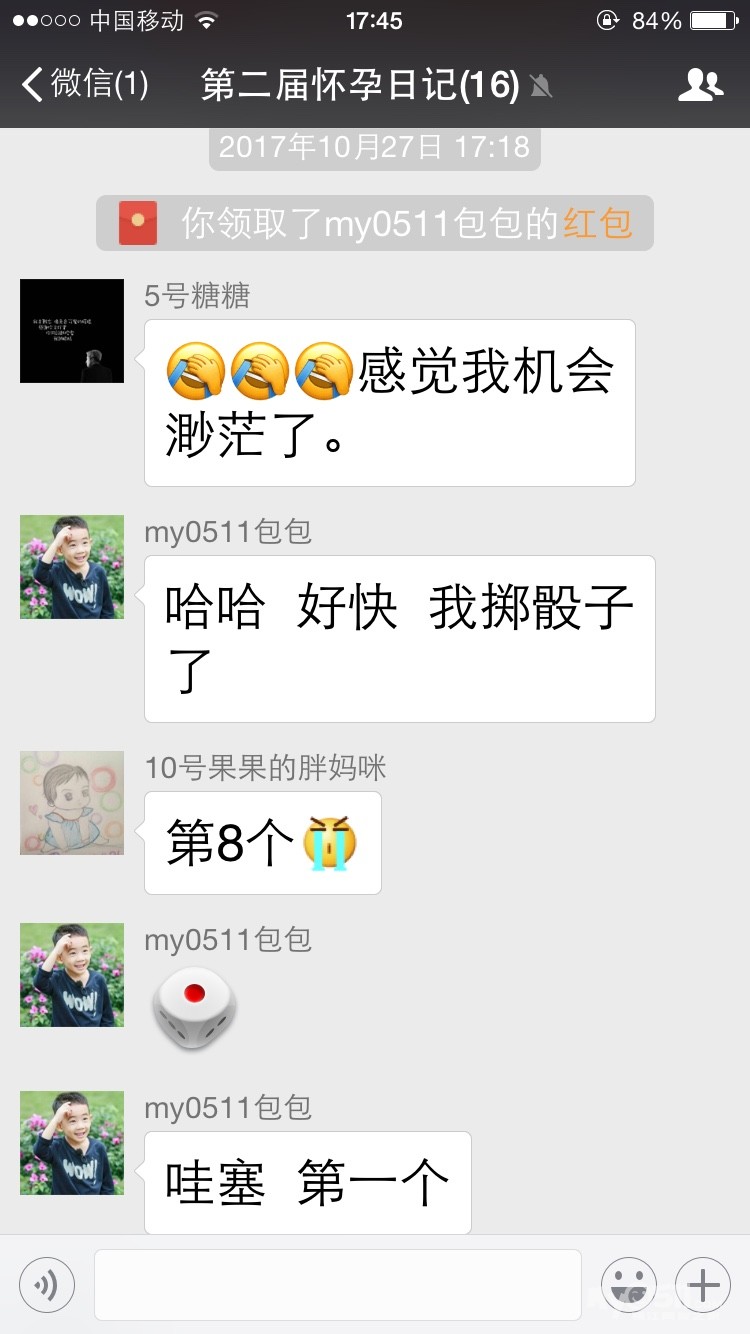Go back to the 微信 chat list

coord(85,85)
